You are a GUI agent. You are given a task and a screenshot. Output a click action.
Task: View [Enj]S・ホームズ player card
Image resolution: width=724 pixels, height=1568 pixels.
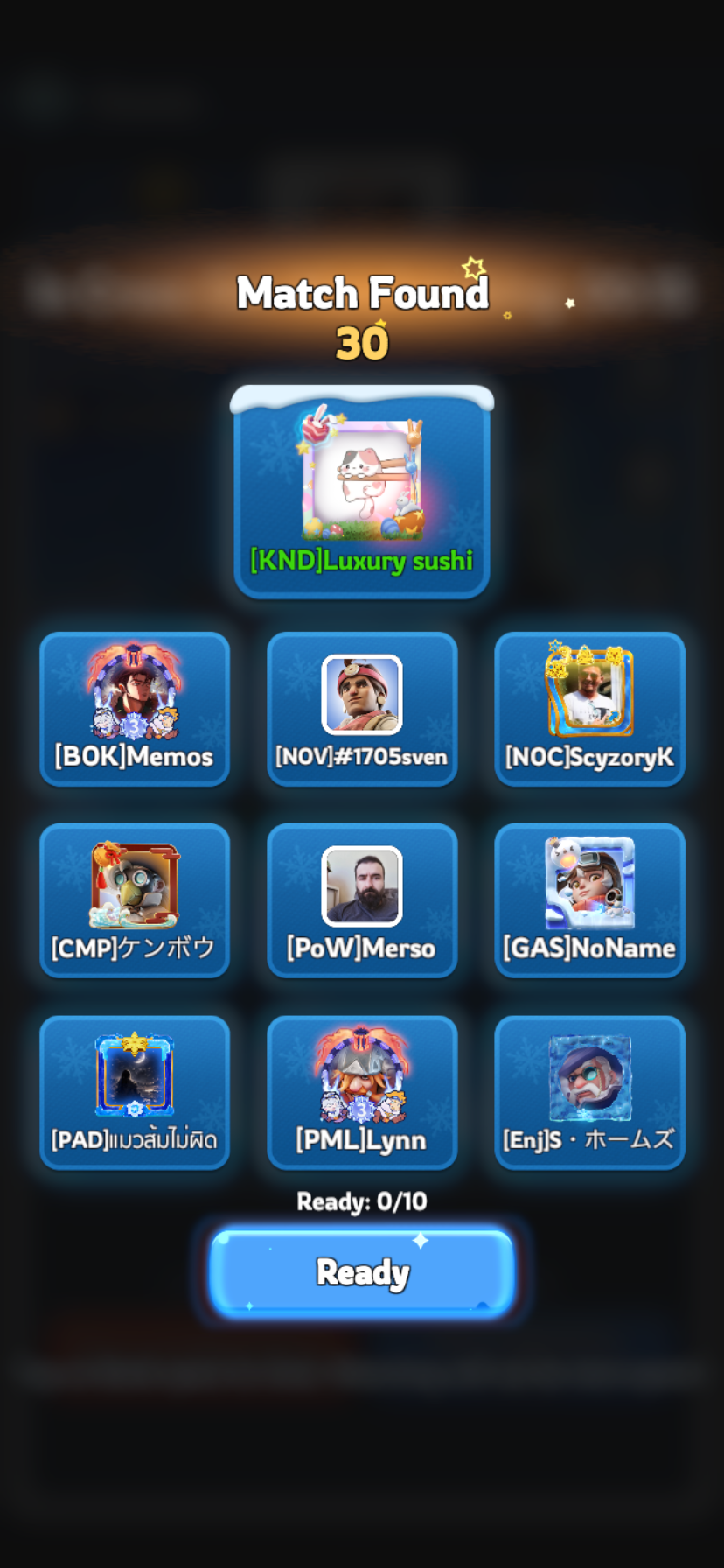coord(589,1092)
